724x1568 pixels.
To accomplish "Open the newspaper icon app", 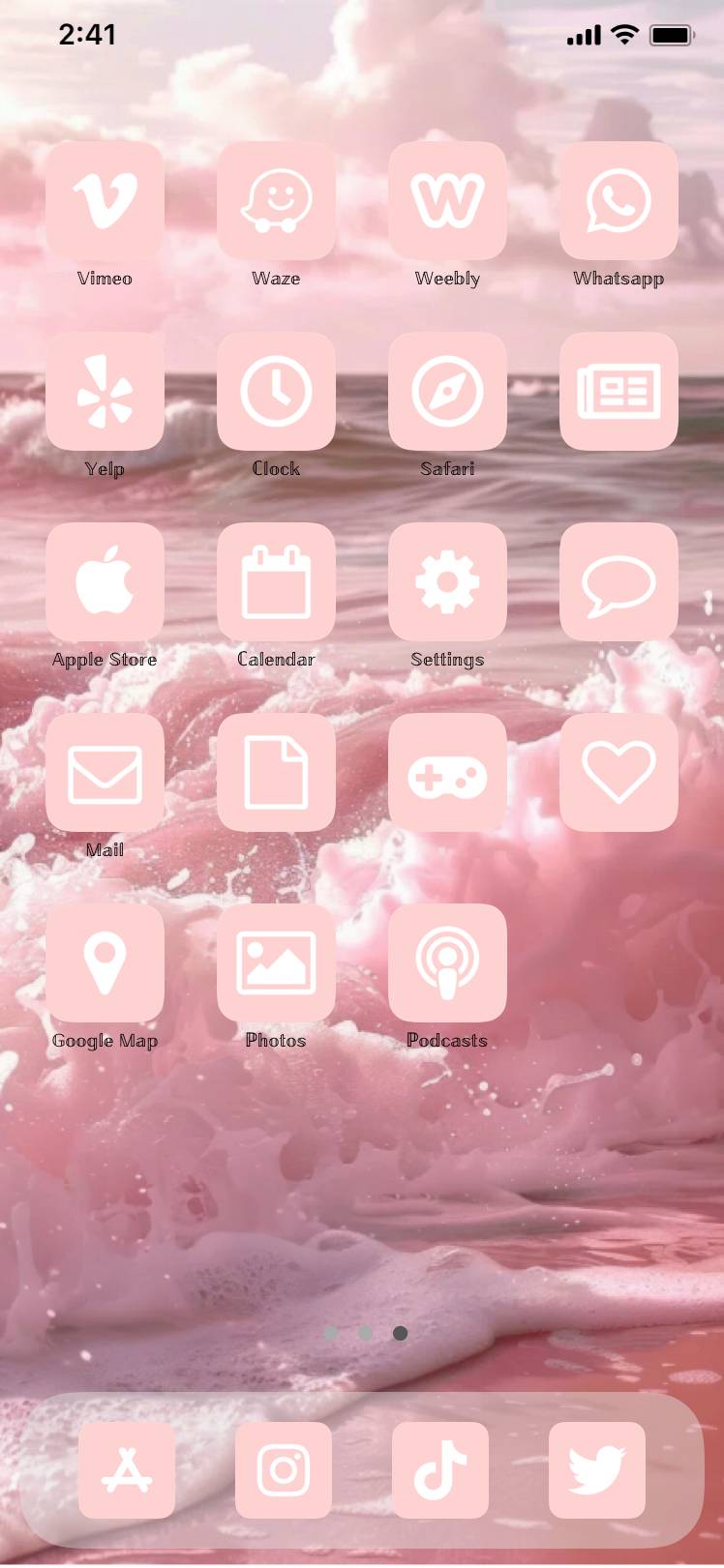I will click(x=618, y=391).
